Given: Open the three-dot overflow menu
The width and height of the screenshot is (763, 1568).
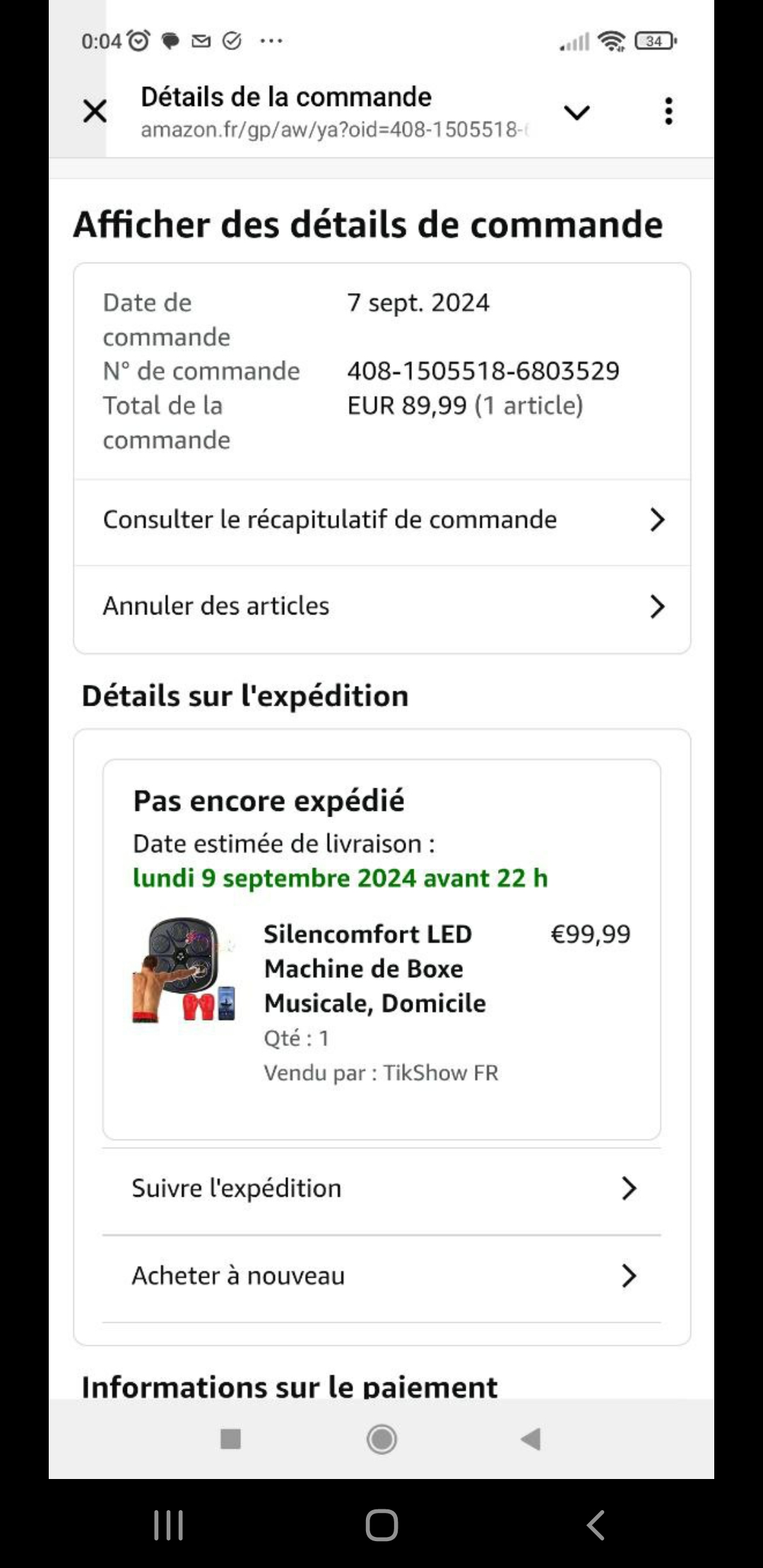Looking at the screenshot, I should coord(668,112).
